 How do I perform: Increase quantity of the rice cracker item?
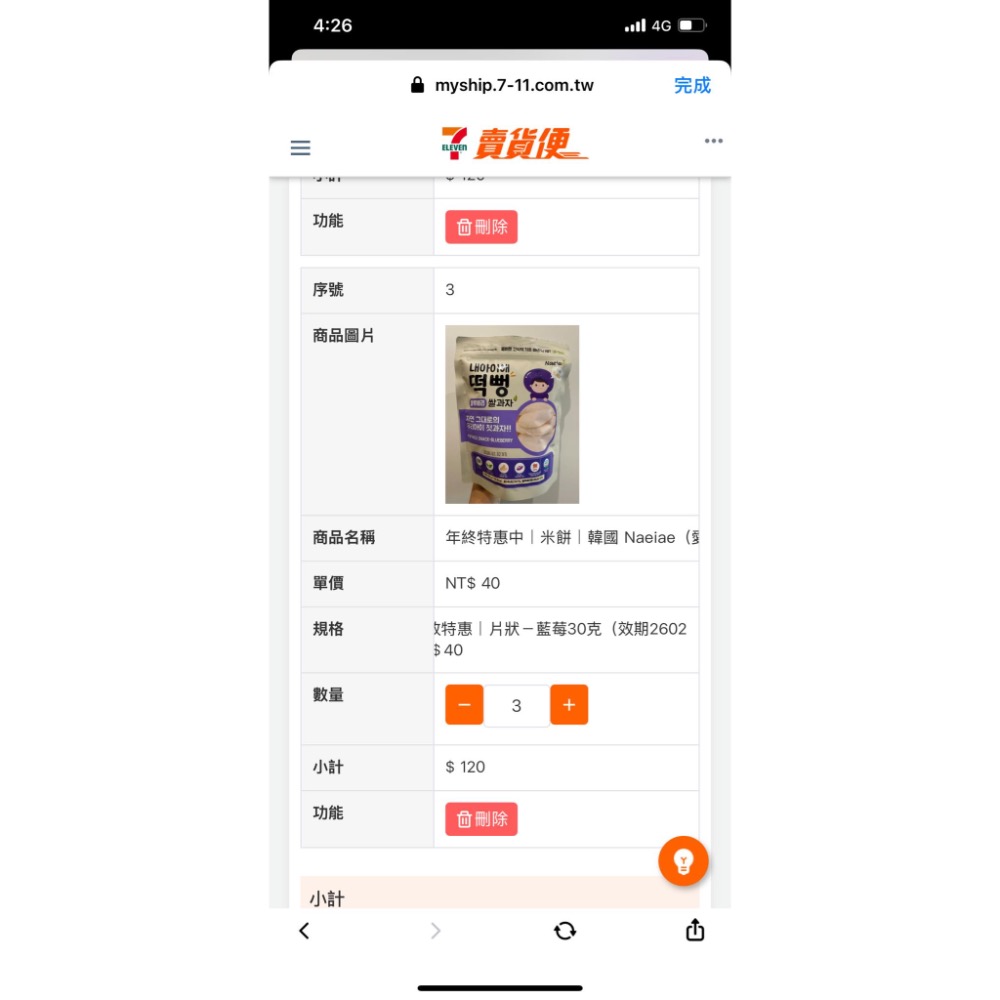(x=569, y=705)
